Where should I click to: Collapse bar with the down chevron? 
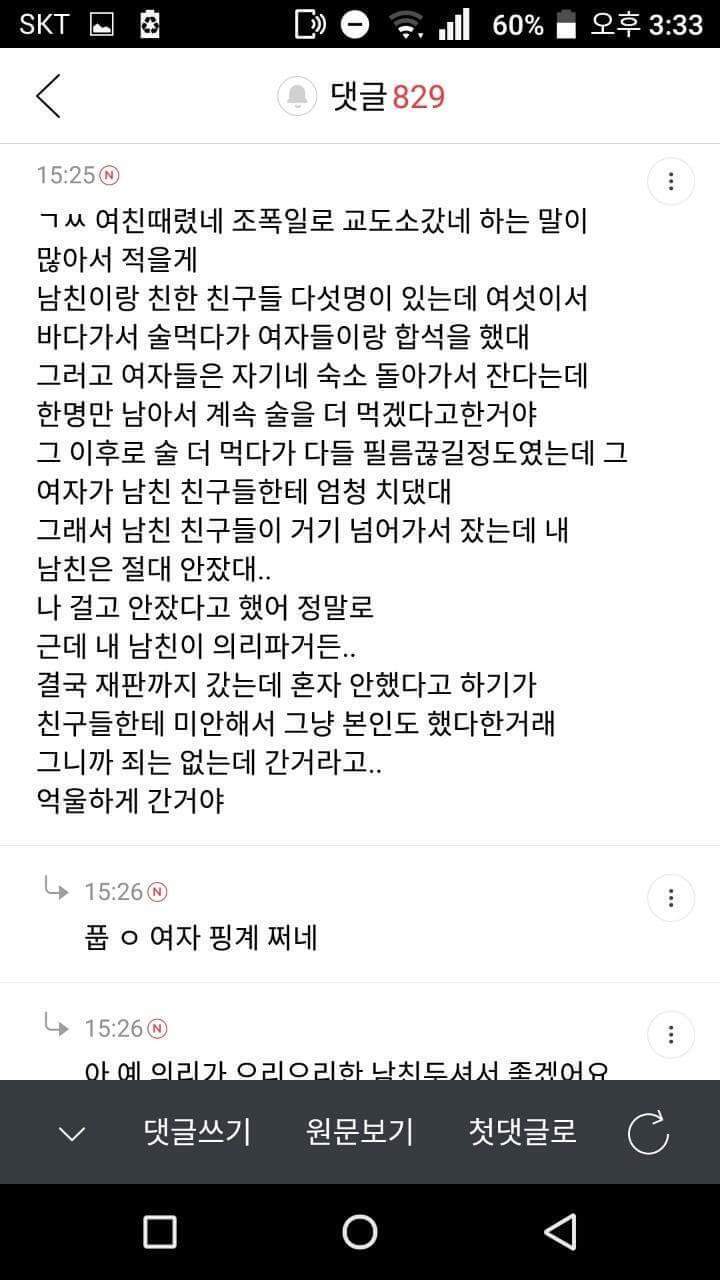click(x=69, y=1132)
